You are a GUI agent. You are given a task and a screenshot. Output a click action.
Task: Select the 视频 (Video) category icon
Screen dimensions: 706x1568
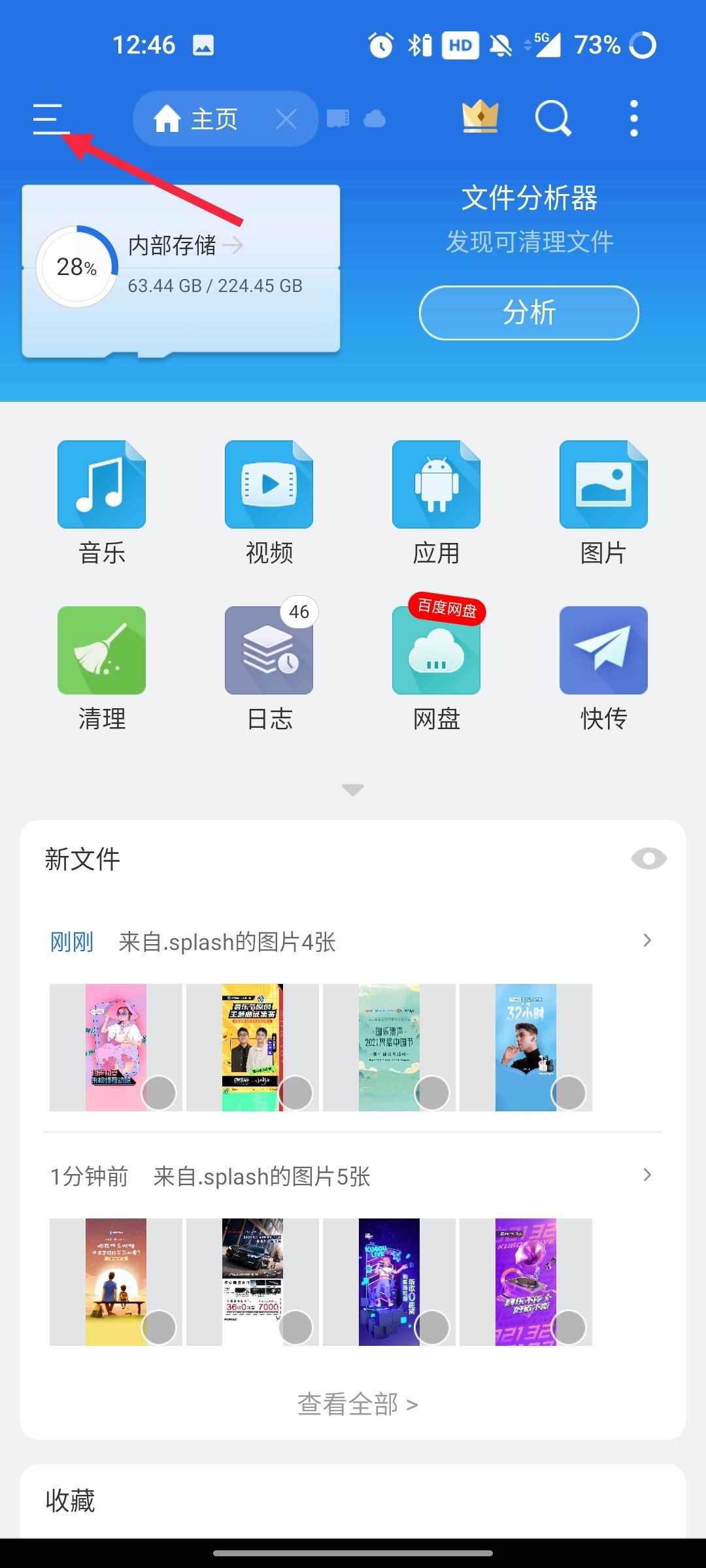coord(269,485)
